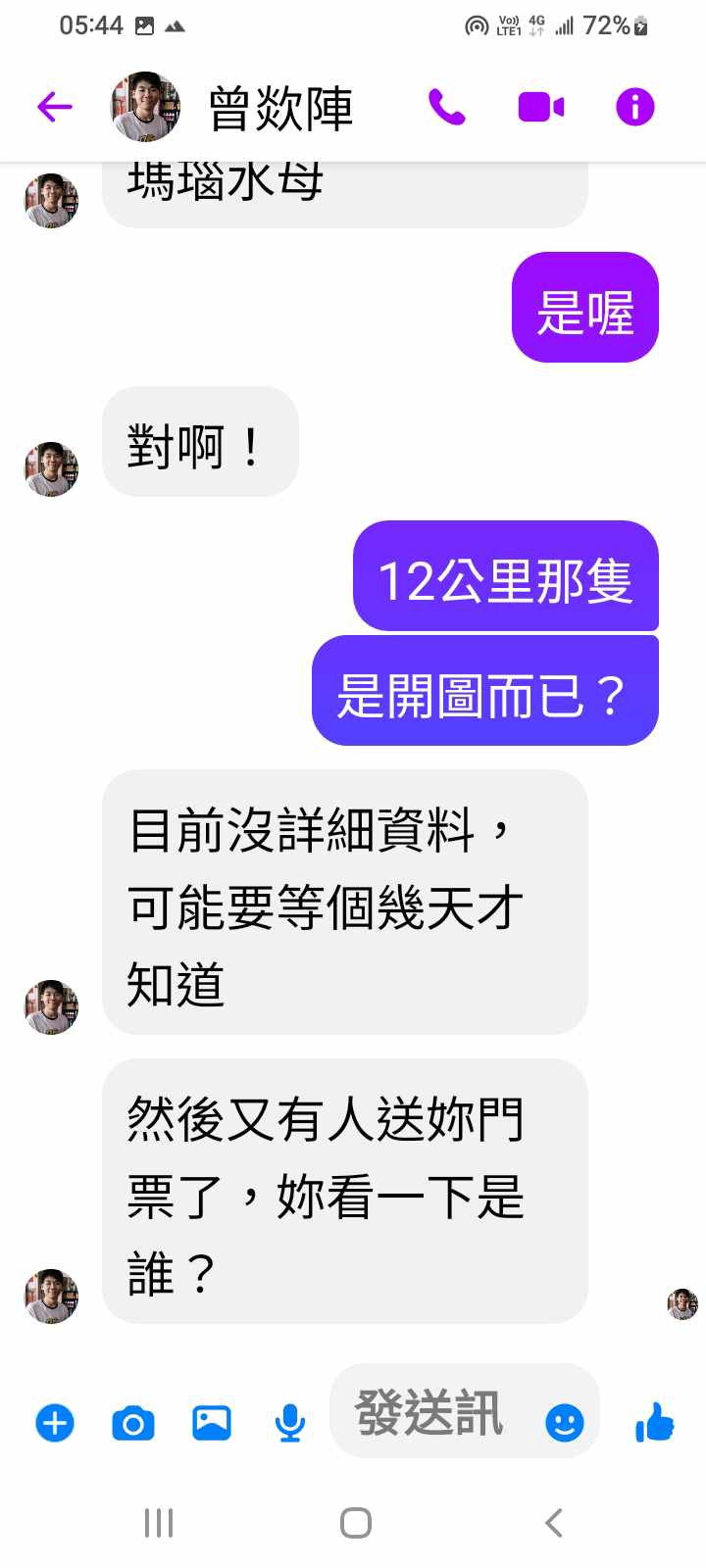The height and width of the screenshot is (1568, 706).
Task: Open the emoji picker in message box
Action: point(564,1422)
